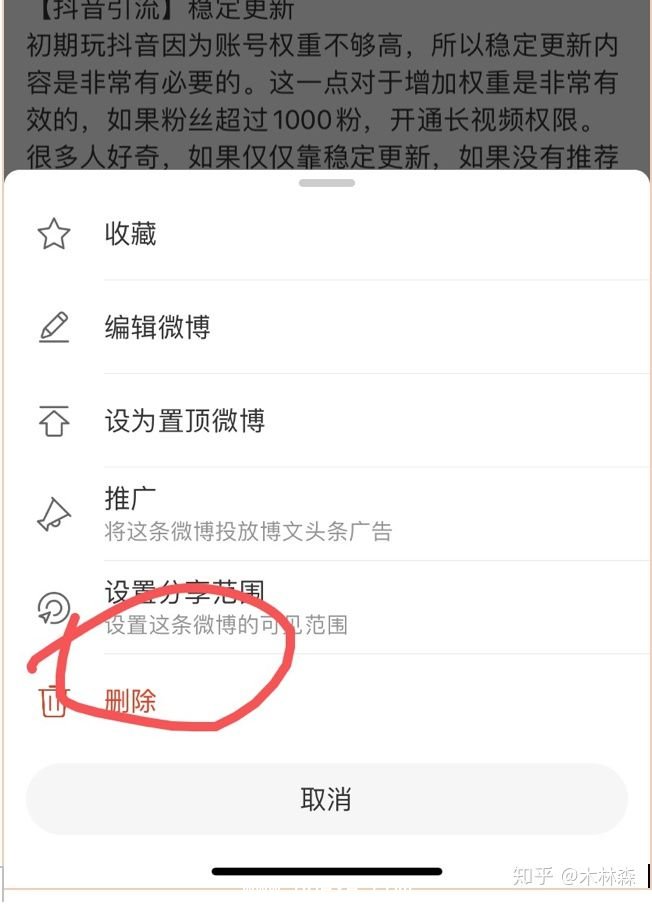Choose 设为置顶微博 to pin the post

[184, 420]
